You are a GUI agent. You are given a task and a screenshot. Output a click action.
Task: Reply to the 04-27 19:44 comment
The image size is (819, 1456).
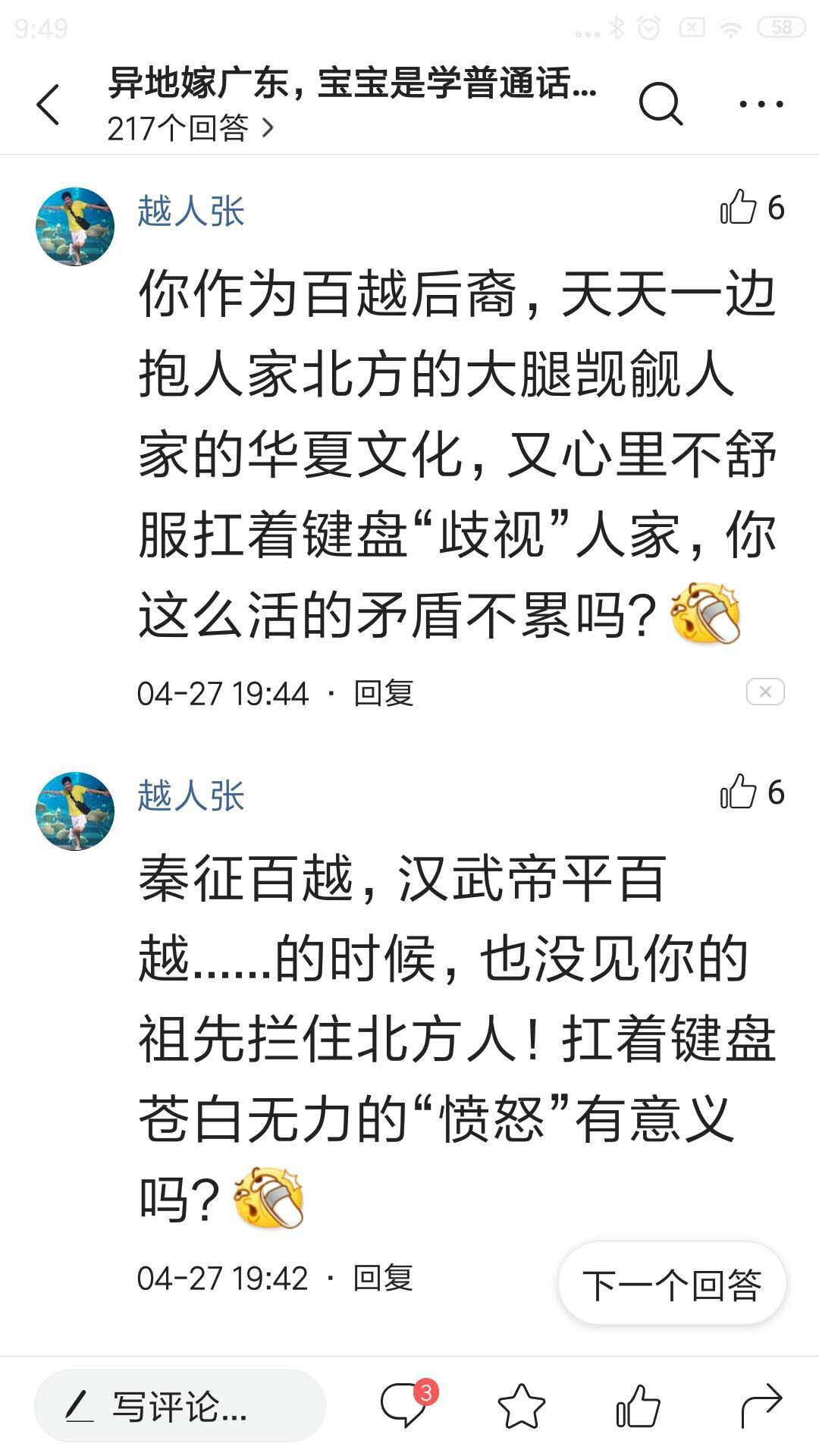384,693
